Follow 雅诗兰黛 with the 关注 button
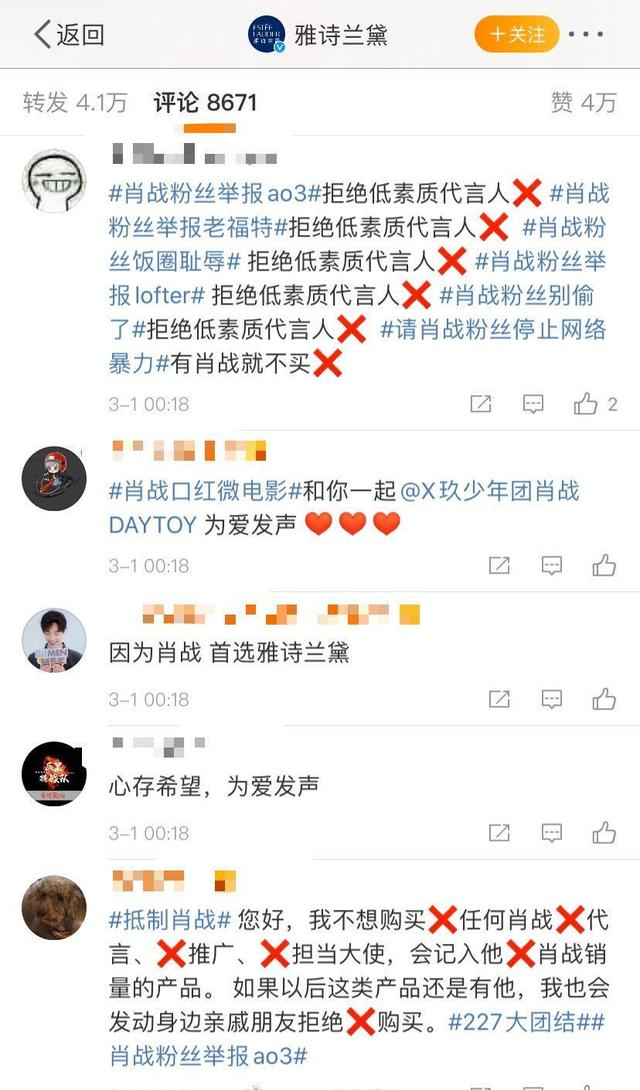The width and height of the screenshot is (640, 1090). click(516, 35)
